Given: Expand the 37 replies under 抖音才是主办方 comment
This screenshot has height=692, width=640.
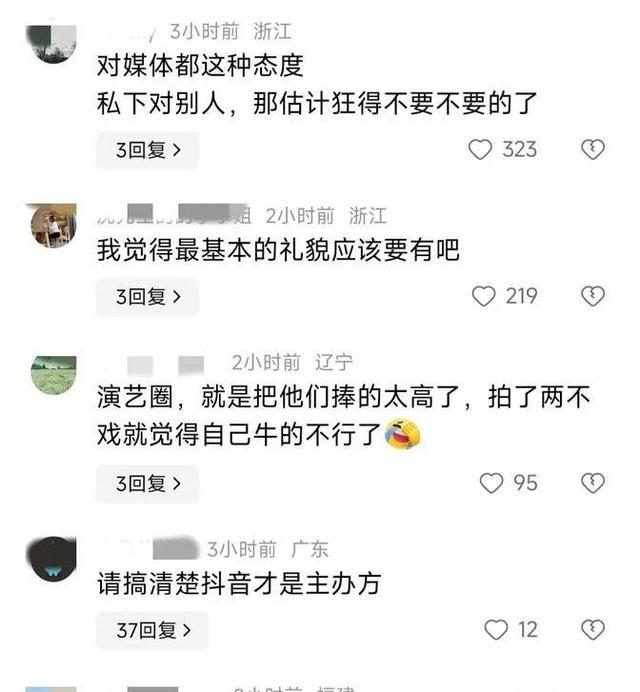Looking at the screenshot, I should click(152, 631).
